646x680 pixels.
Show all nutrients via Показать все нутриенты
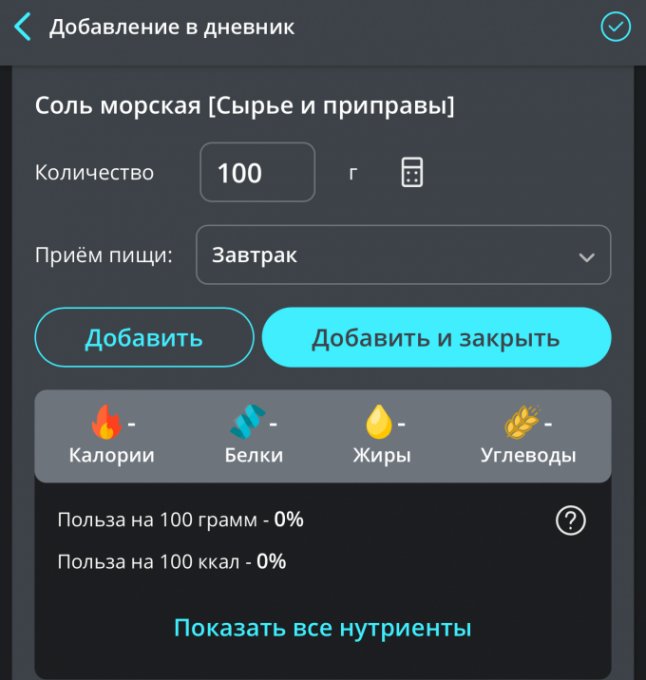click(x=322, y=628)
